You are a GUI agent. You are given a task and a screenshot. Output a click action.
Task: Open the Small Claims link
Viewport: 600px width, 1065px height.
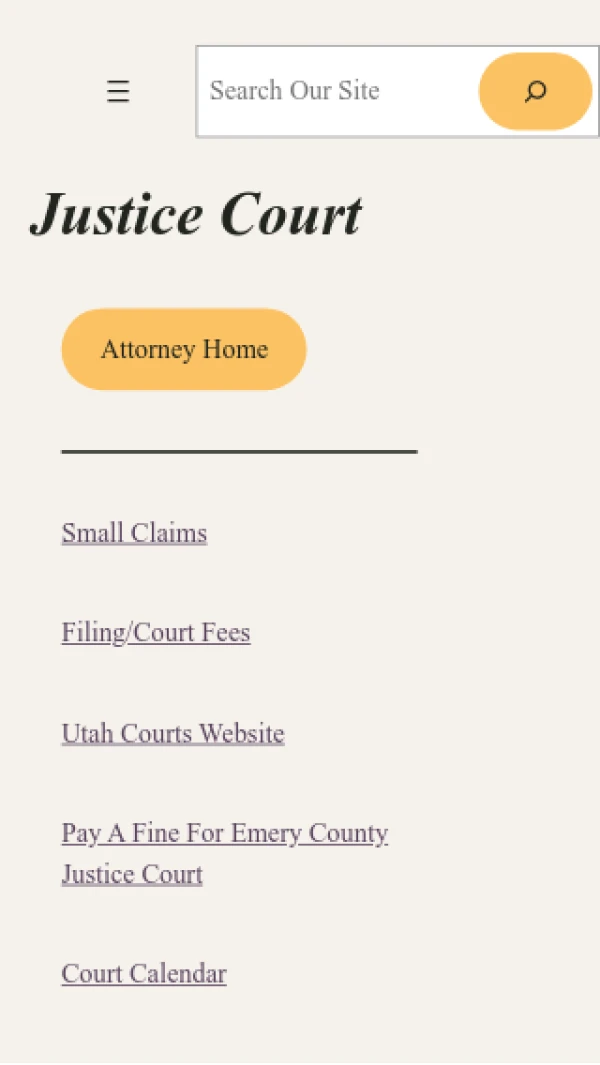coord(134,533)
